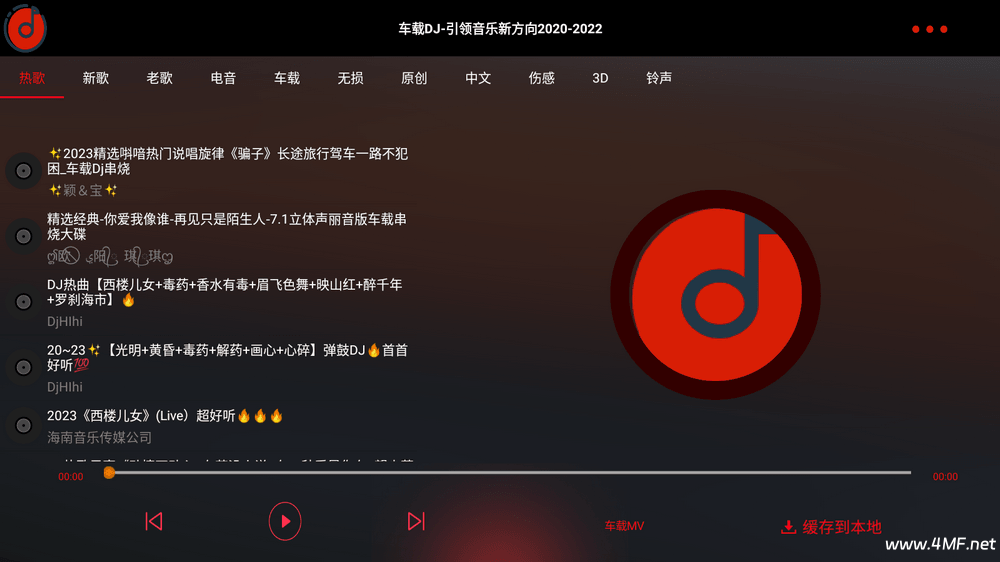Play 2023《西楼儿女》(Live) track

pos(165,416)
